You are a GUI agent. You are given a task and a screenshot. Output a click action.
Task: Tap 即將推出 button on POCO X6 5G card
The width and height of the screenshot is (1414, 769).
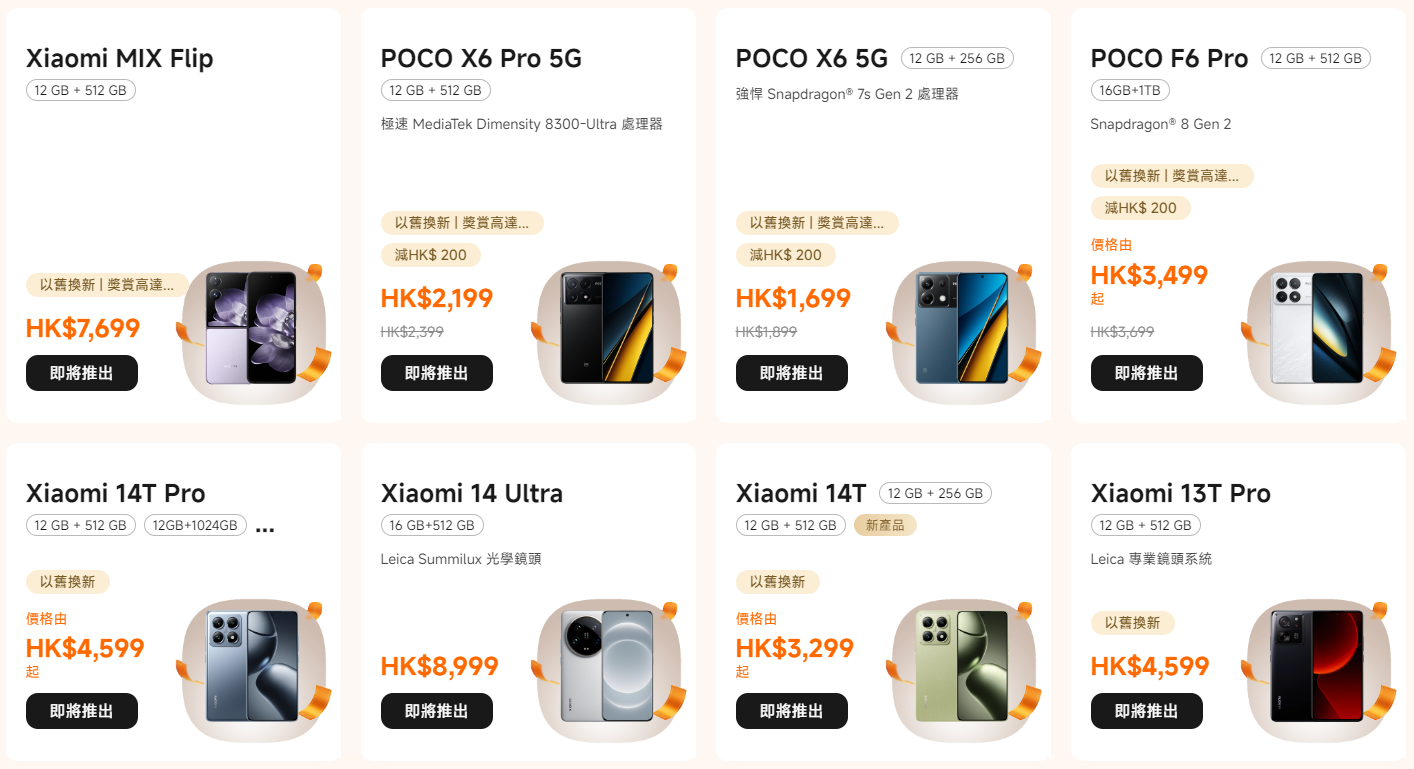pyautogui.click(x=791, y=373)
